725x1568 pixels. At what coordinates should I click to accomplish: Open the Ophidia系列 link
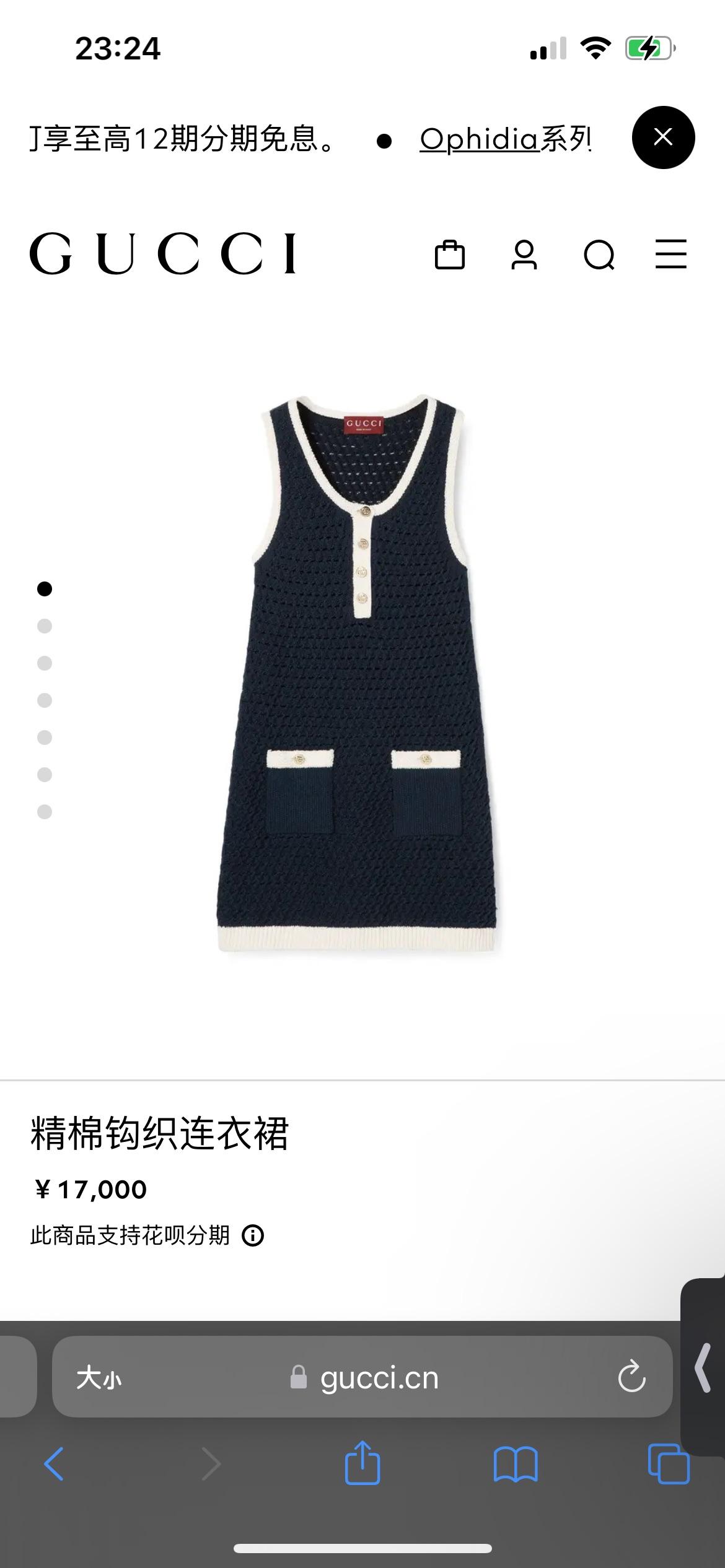point(505,139)
